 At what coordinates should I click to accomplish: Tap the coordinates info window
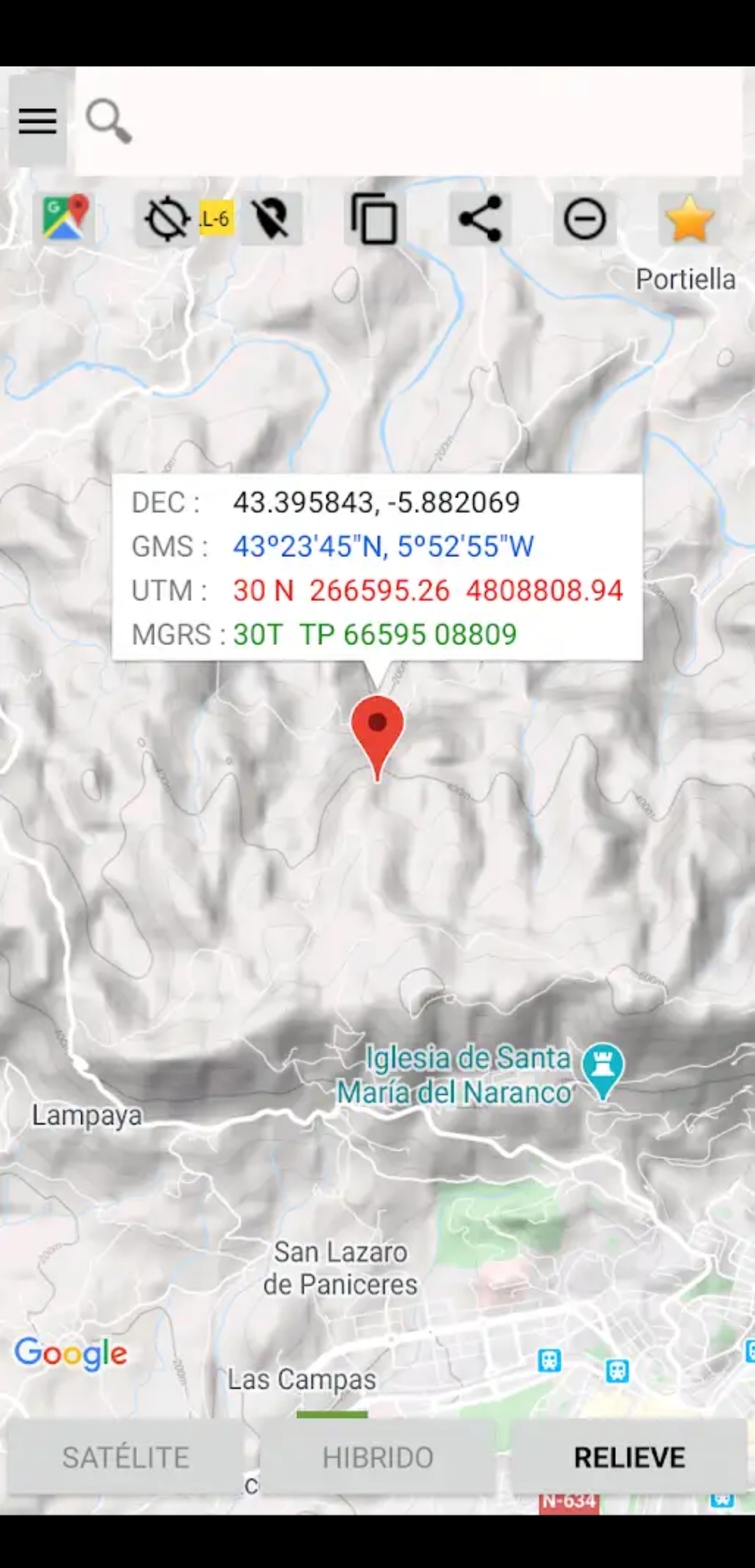[x=377, y=567]
